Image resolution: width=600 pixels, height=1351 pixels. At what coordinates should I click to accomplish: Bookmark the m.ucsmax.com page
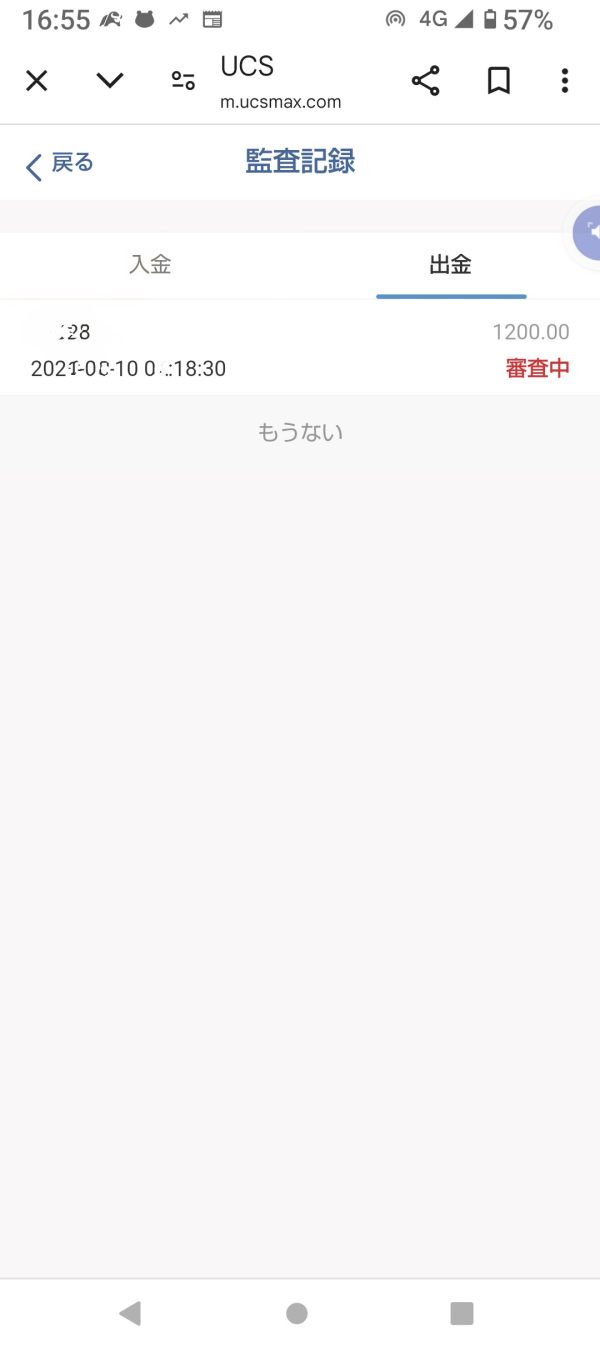tap(498, 81)
